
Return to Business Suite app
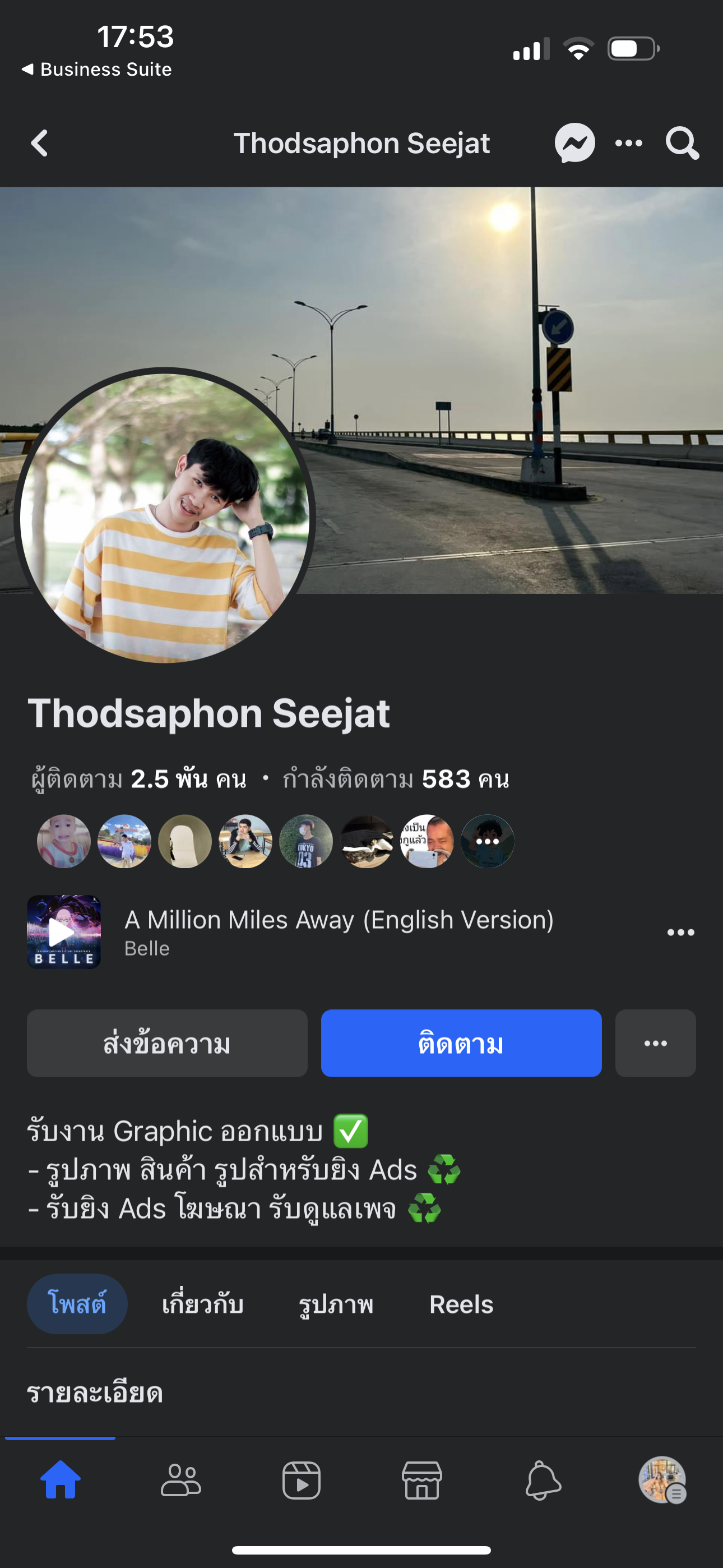[x=96, y=70]
